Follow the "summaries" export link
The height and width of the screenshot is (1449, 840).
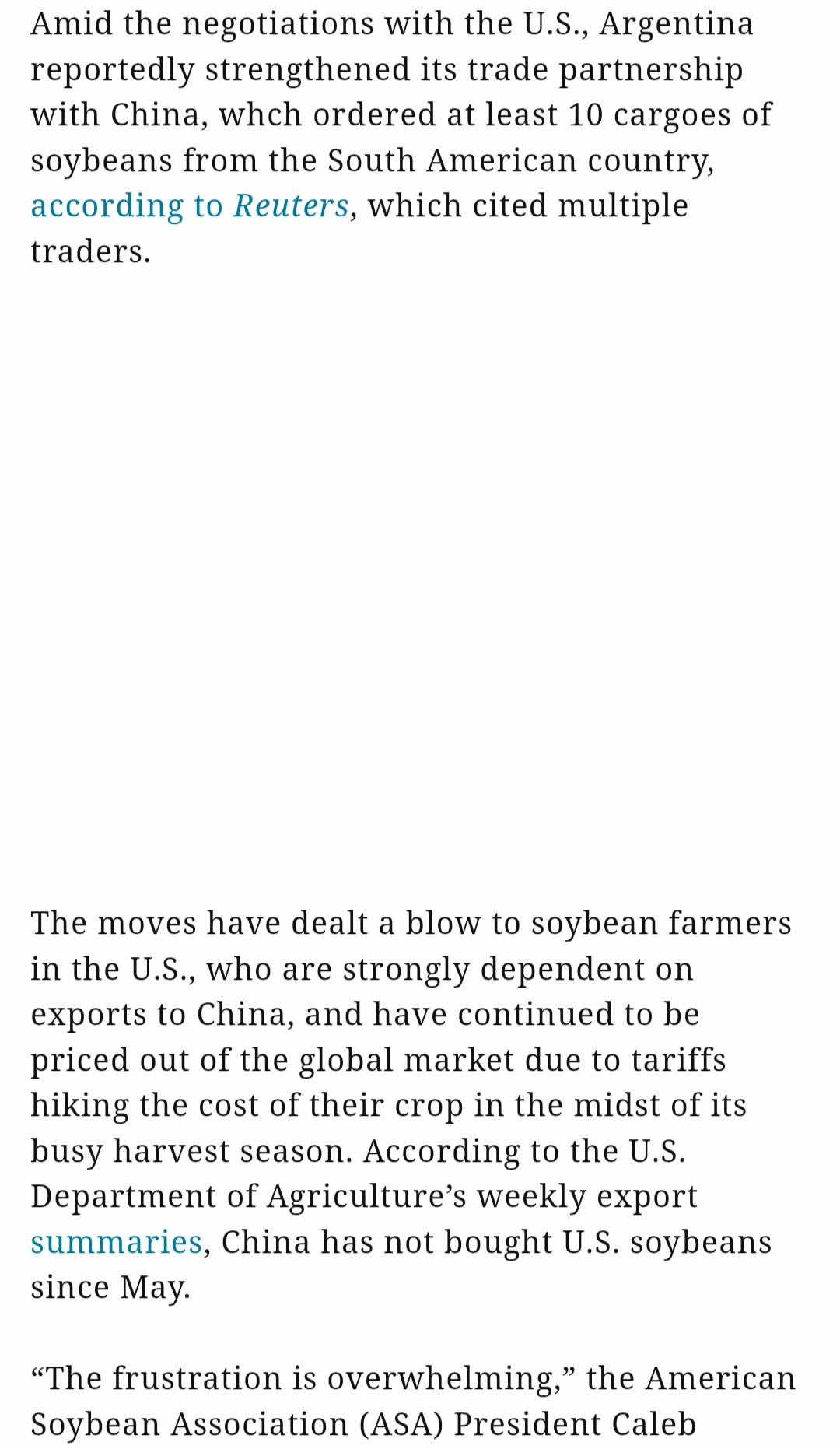coord(117,1242)
